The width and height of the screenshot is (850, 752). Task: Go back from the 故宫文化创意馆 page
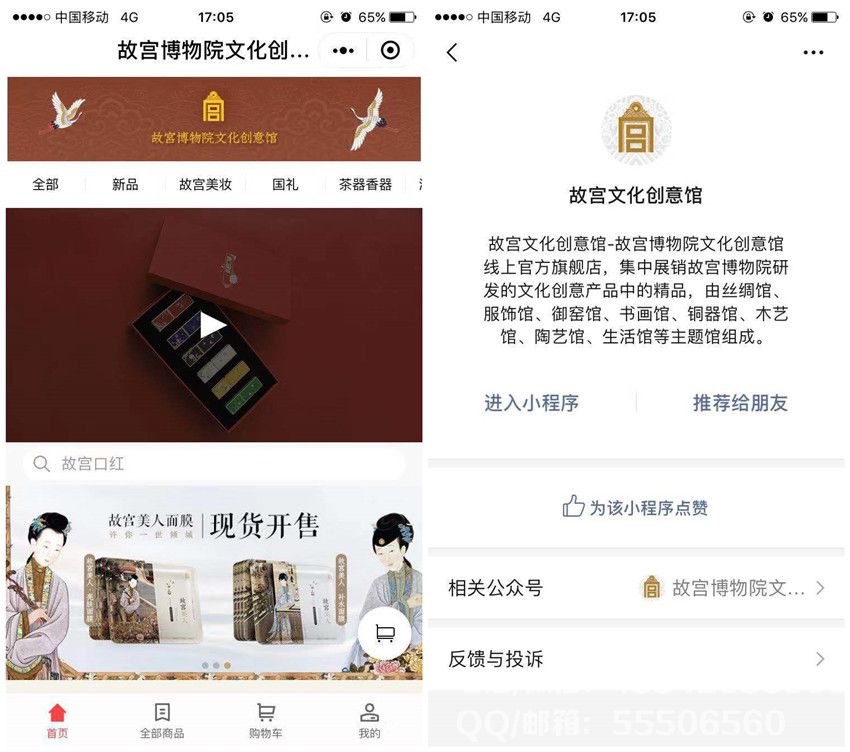pos(452,53)
